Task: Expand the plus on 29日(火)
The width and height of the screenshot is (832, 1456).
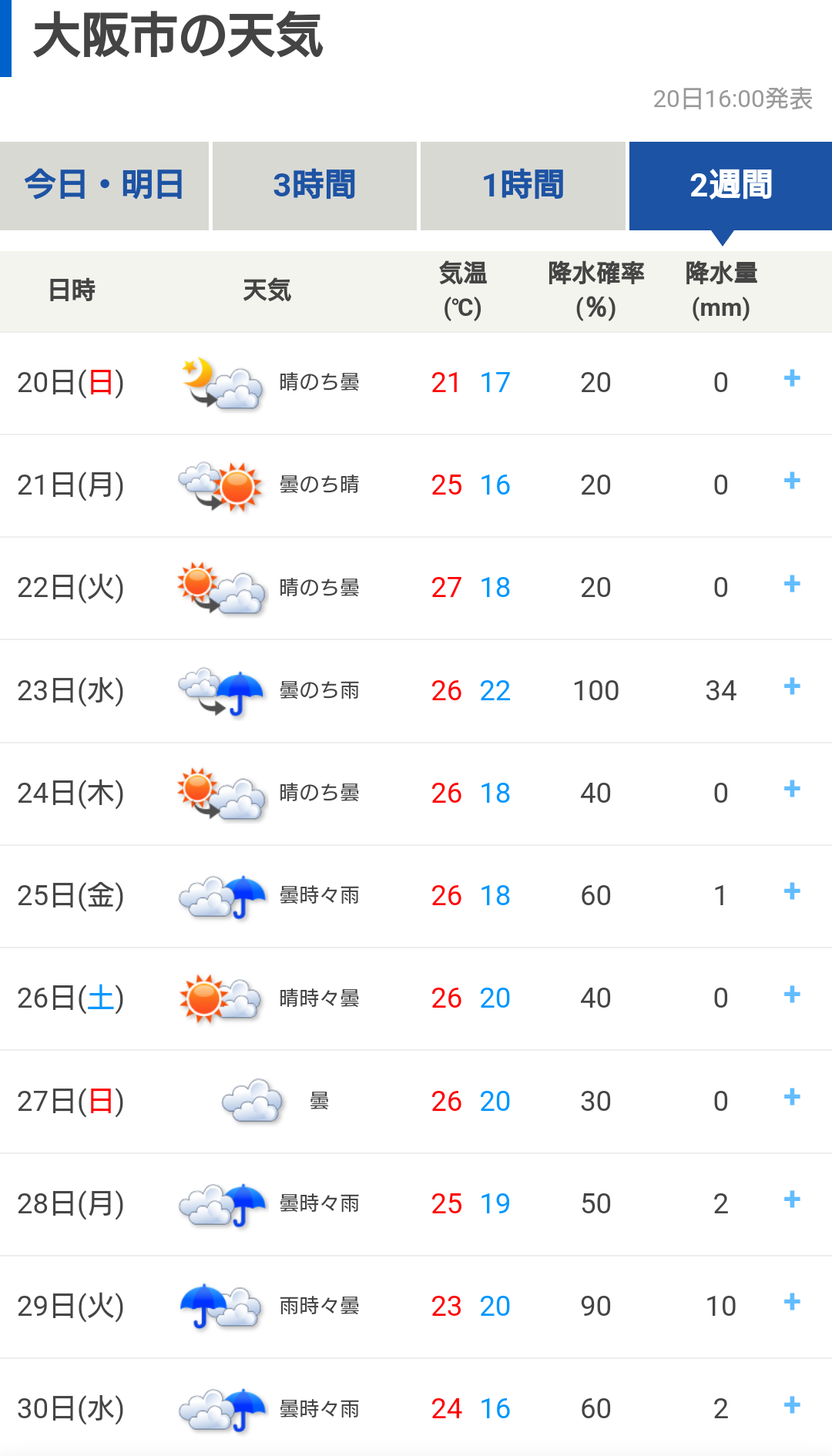Action: click(x=792, y=1302)
